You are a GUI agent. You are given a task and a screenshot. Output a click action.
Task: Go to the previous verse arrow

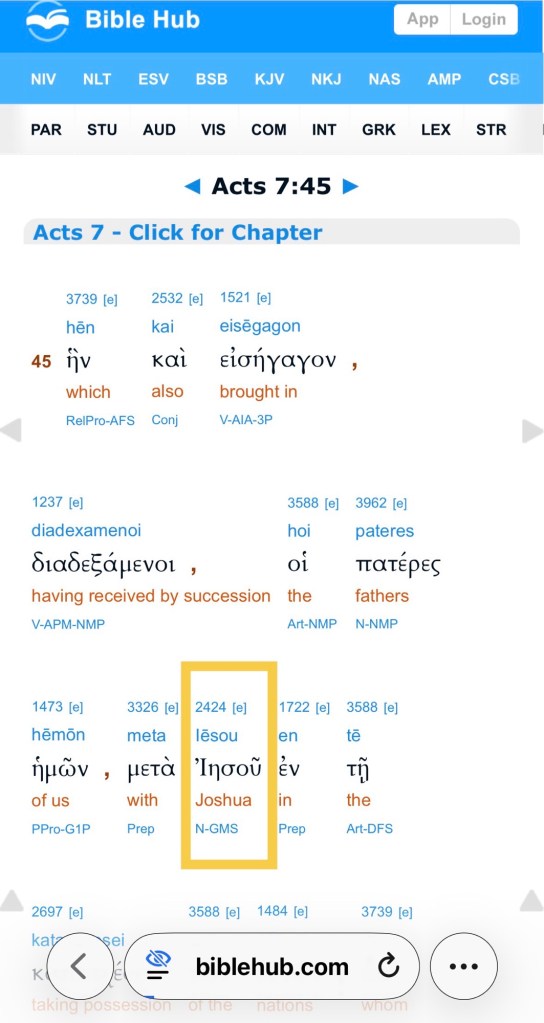point(192,187)
